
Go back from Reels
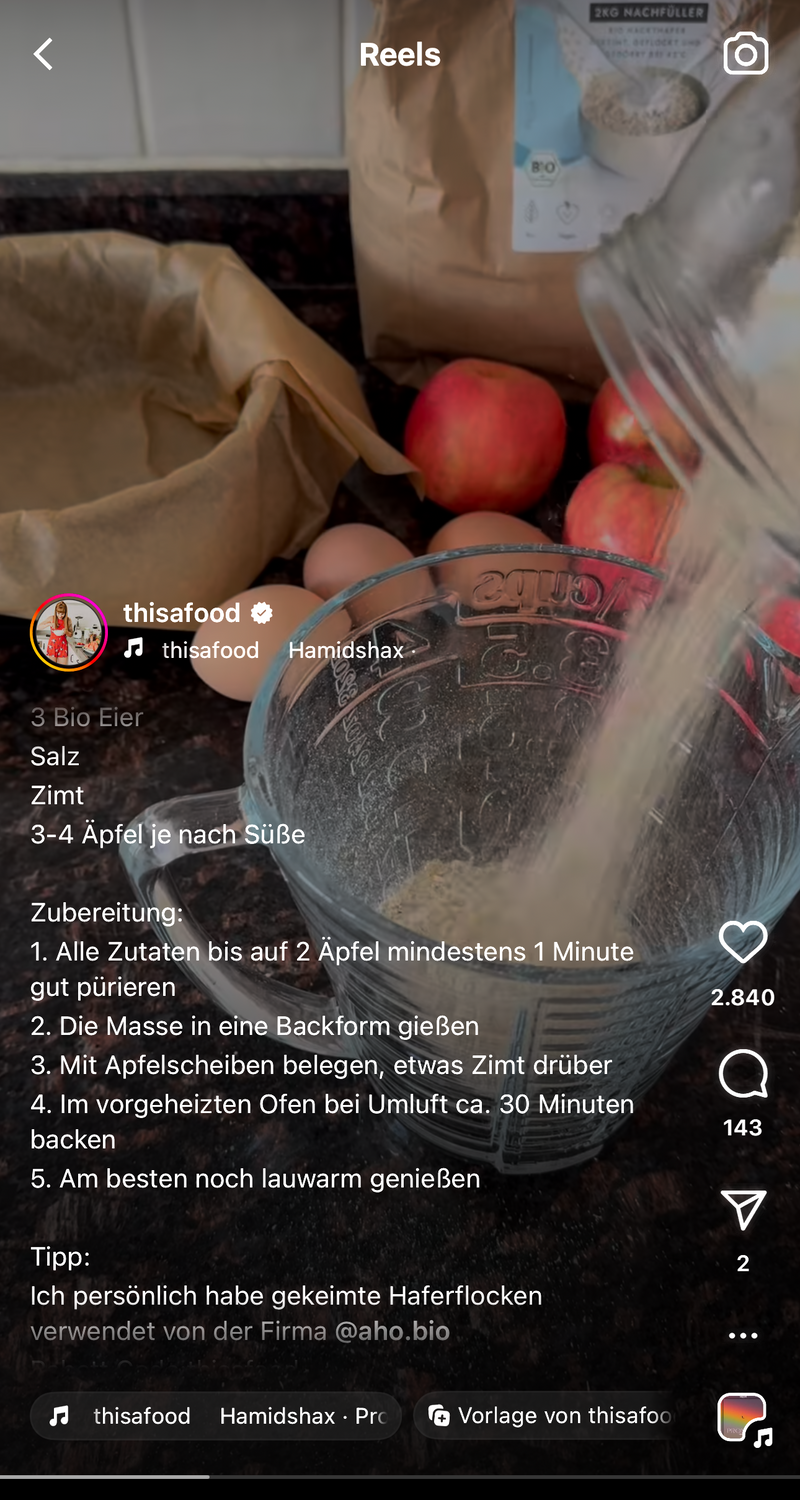click(x=43, y=54)
